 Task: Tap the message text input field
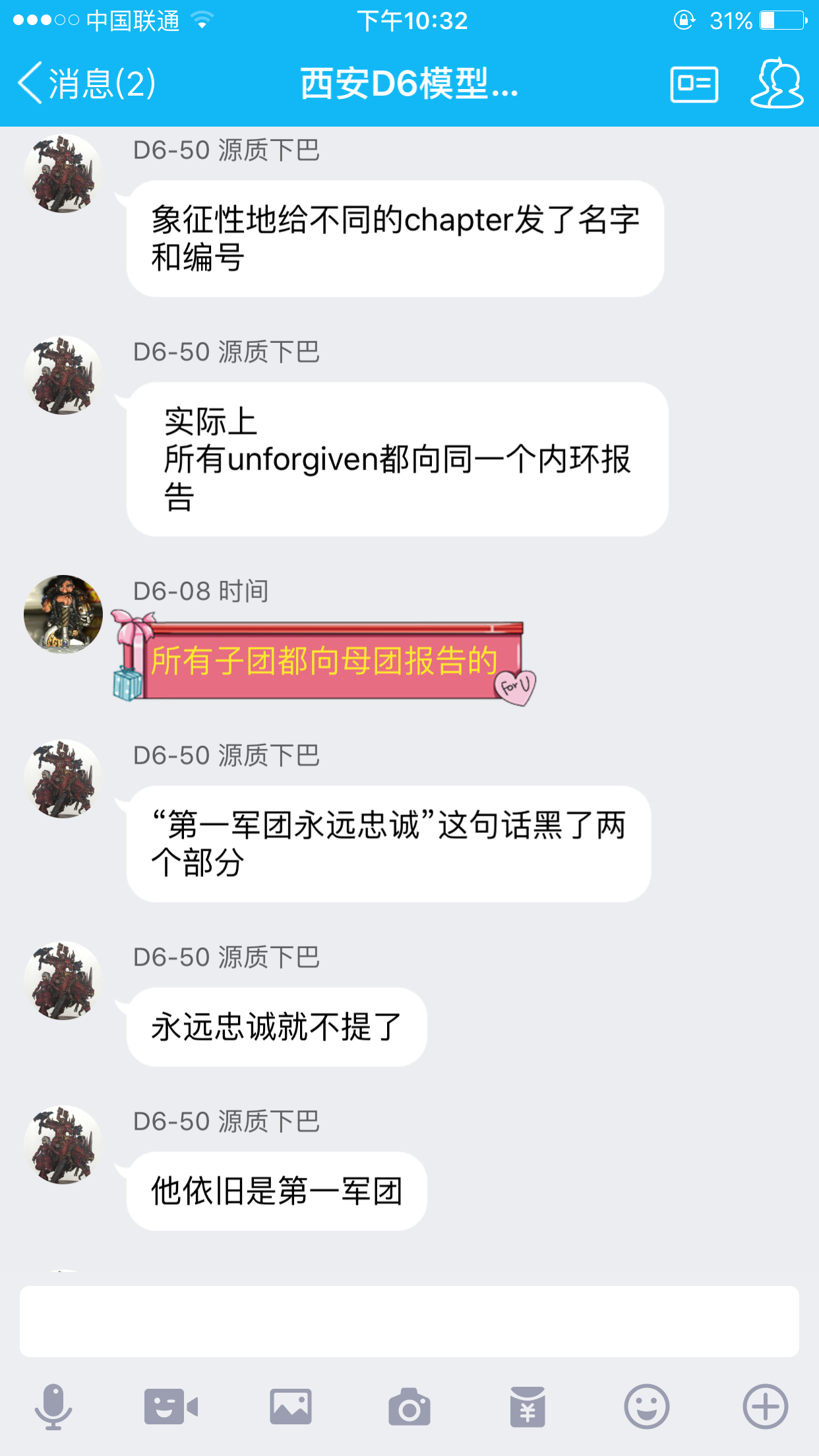(x=409, y=1321)
